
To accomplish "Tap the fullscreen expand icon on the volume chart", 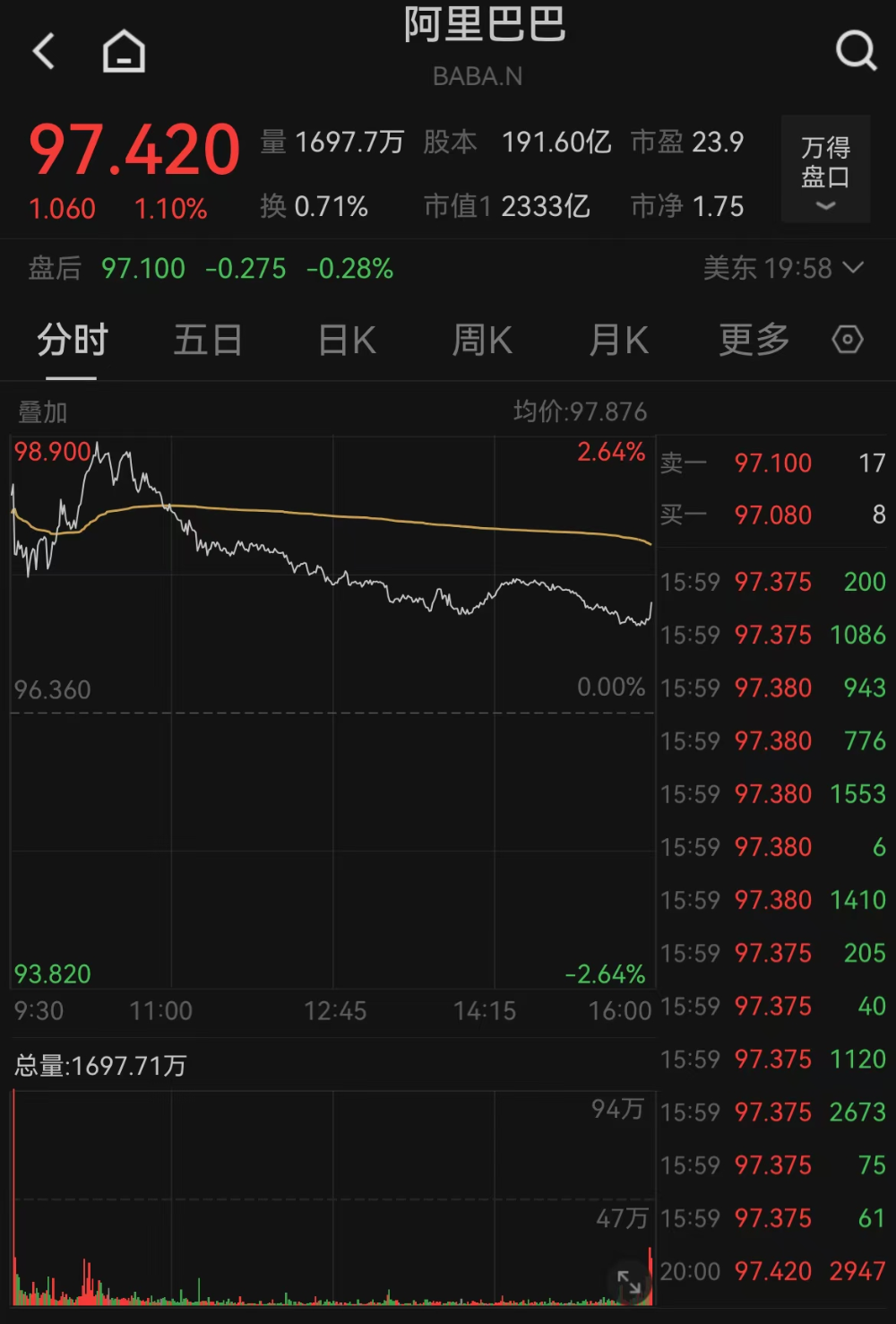I will tap(631, 1284).
